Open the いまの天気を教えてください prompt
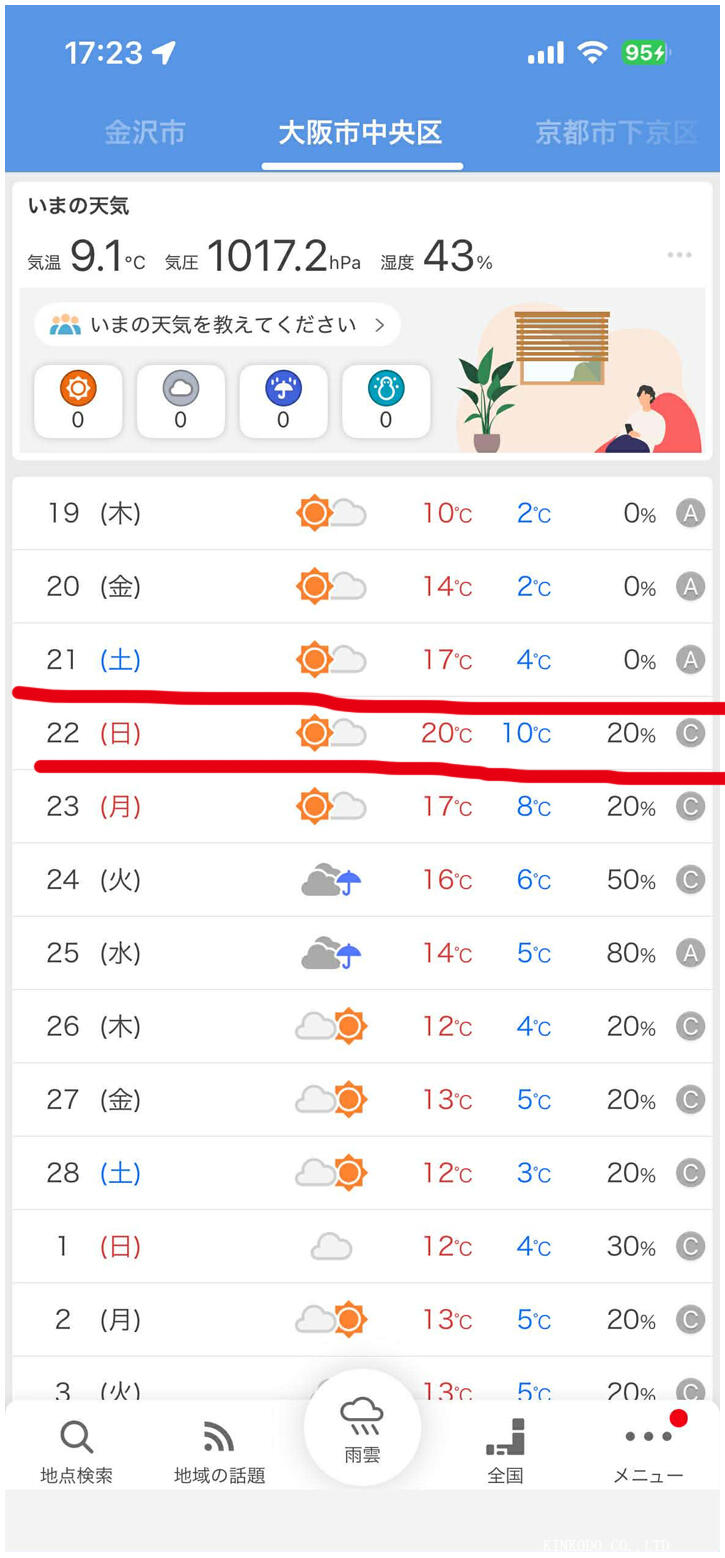Viewport: 725px width, 1558px height. 217,325
